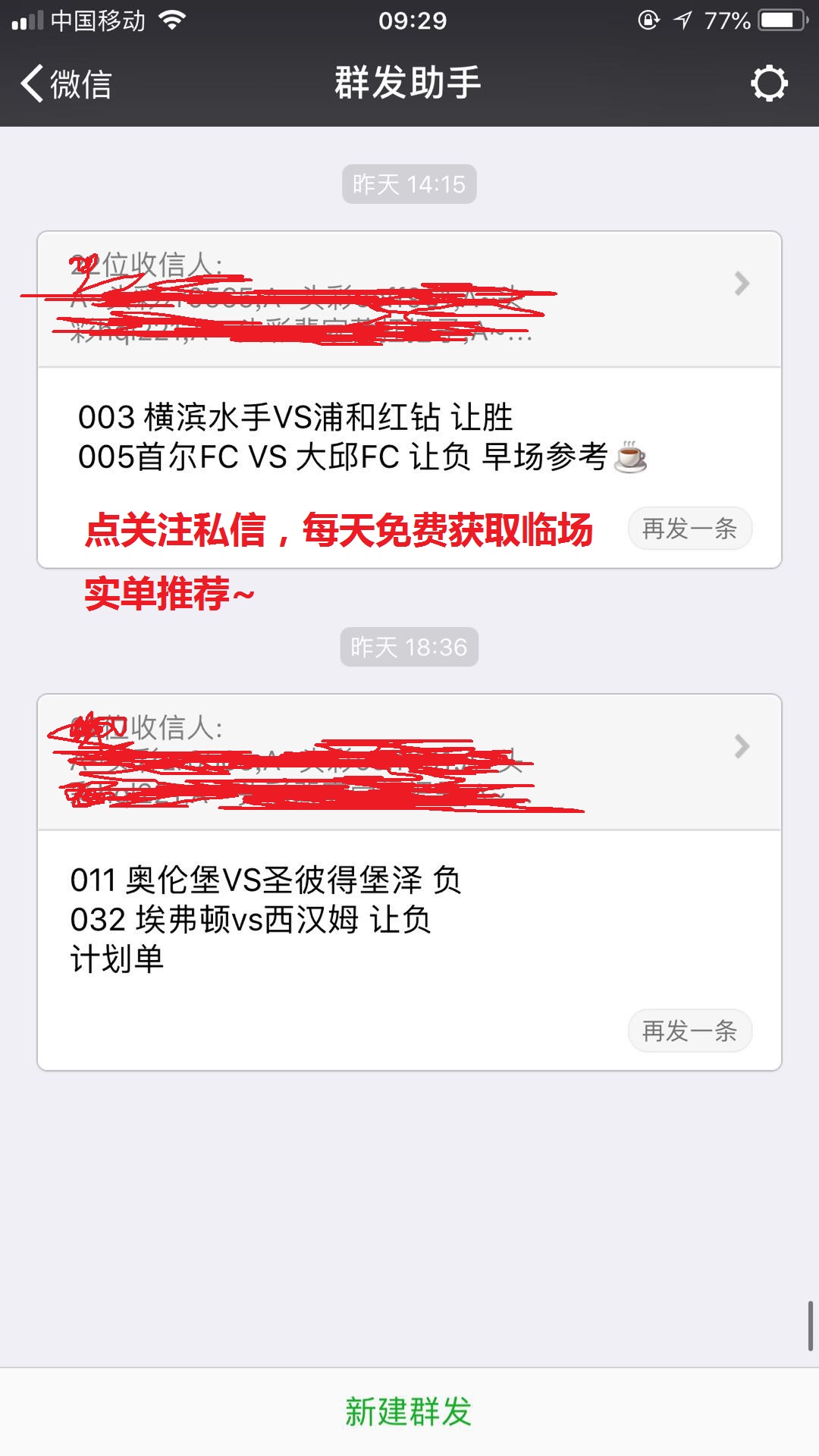Tap the timestamp 昨天 18:36

tap(409, 648)
